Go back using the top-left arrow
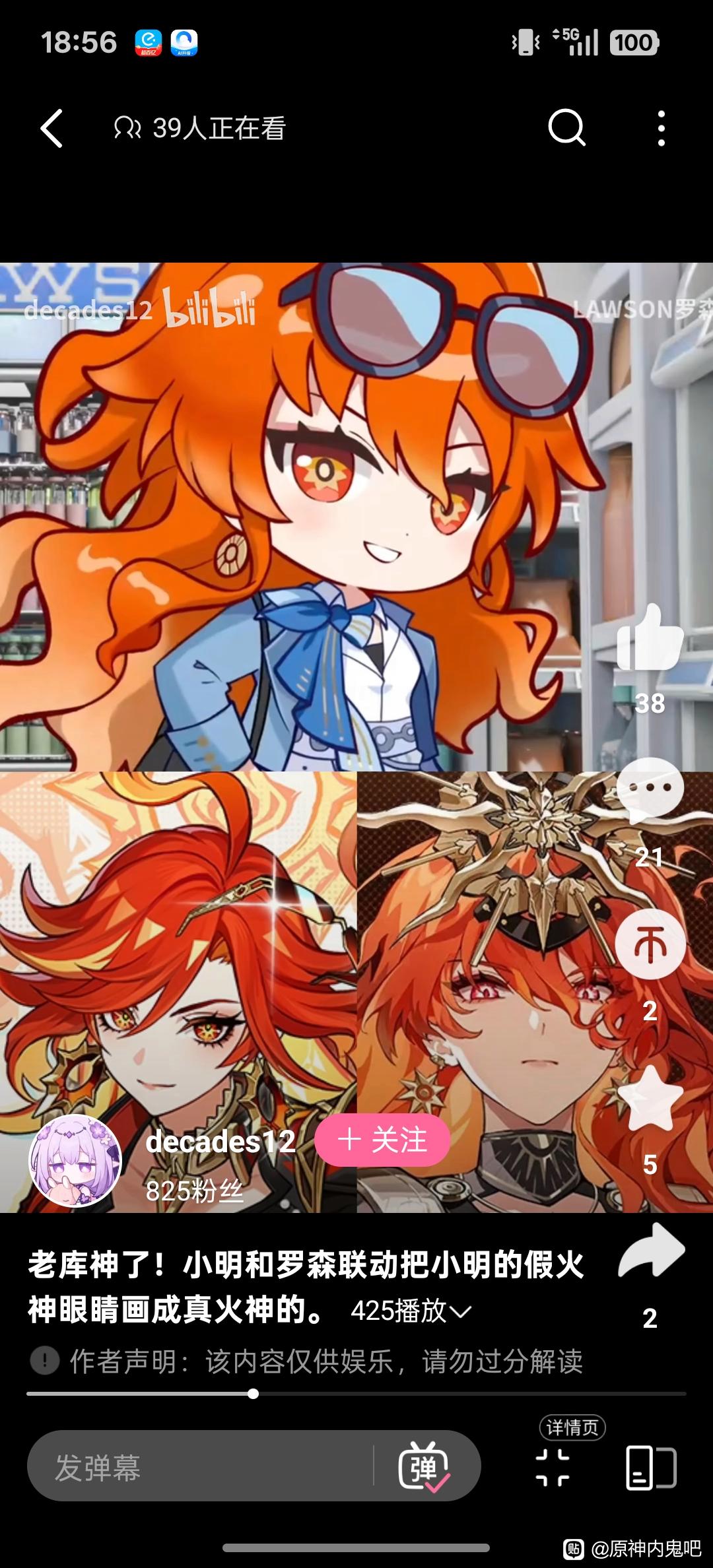The image size is (713, 1568). (x=52, y=128)
